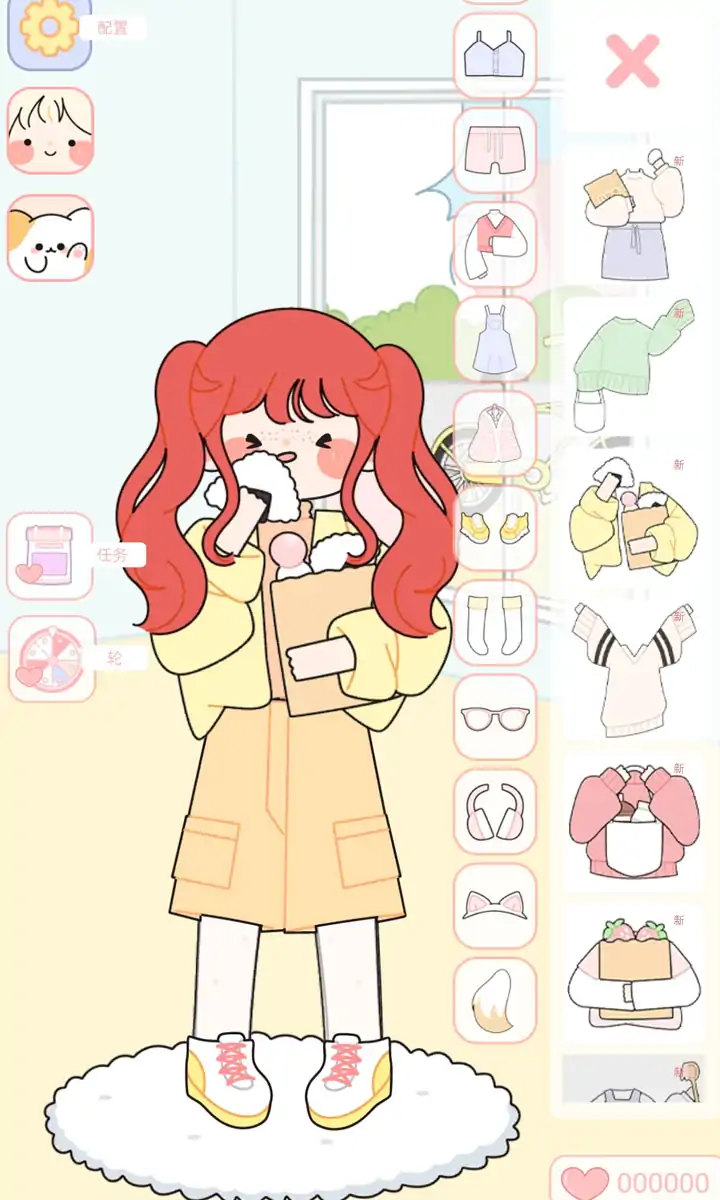Select the cat ears category

click(x=495, y=905)
